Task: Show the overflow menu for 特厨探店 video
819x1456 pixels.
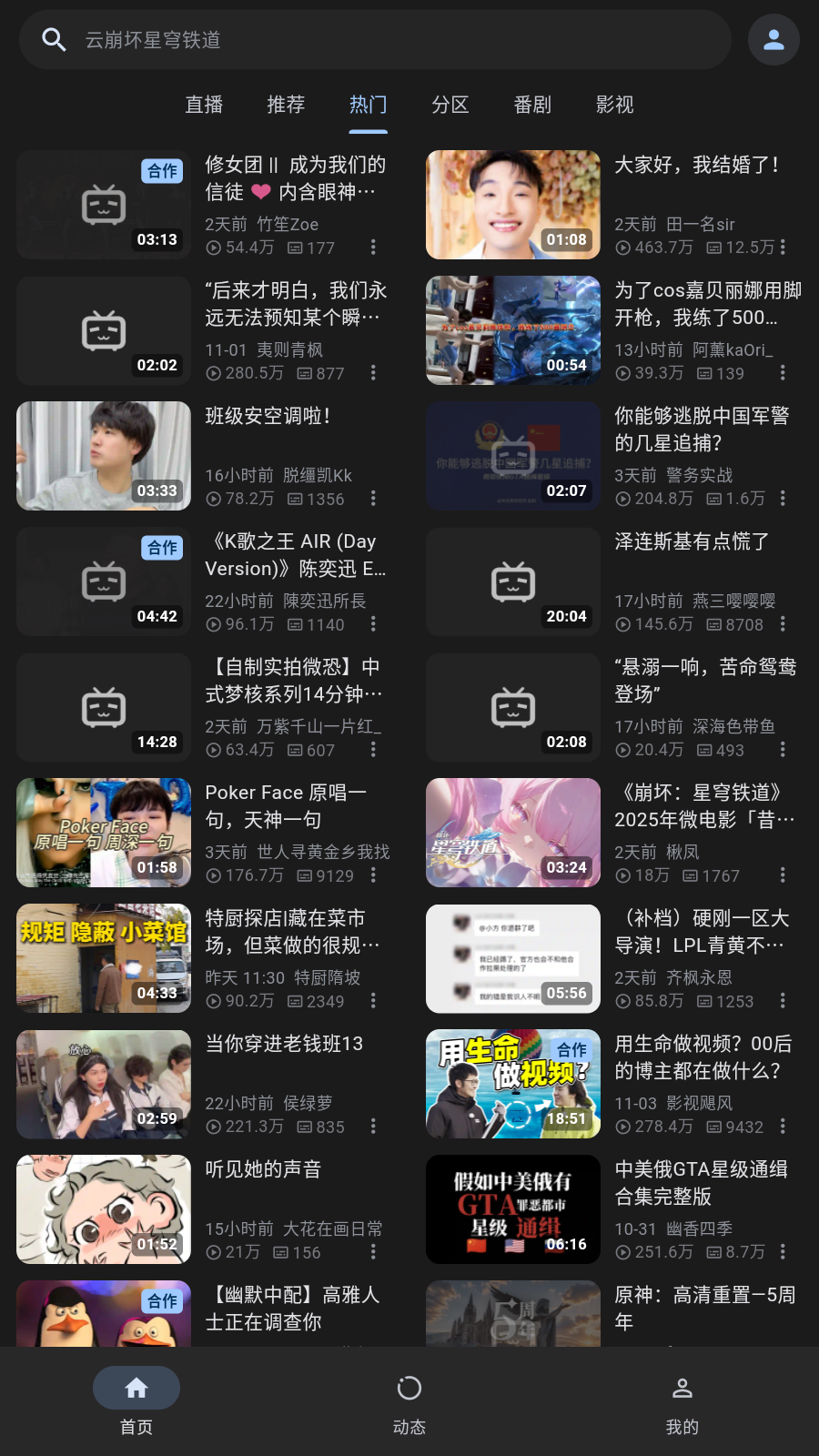Action: pos(373,1001)
